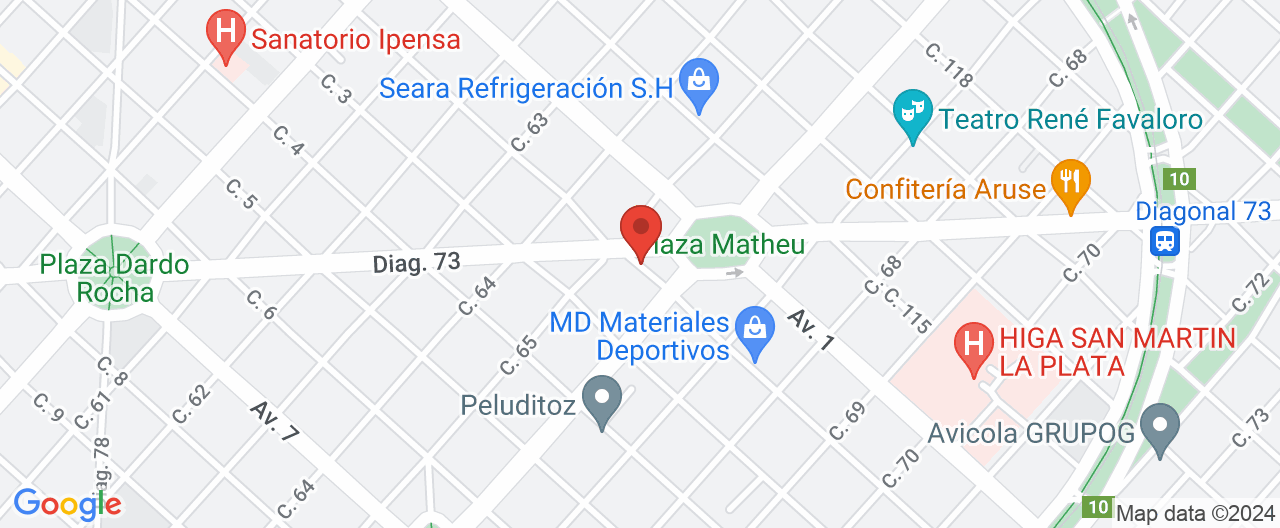Open the Sanatorio Ipensa hospital marker
The image size is (1280, 528).
click(226, 35)
